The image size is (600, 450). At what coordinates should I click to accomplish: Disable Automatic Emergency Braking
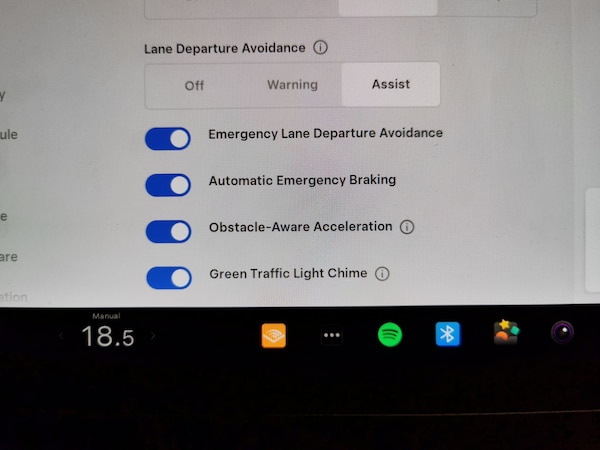coord(168,185)
